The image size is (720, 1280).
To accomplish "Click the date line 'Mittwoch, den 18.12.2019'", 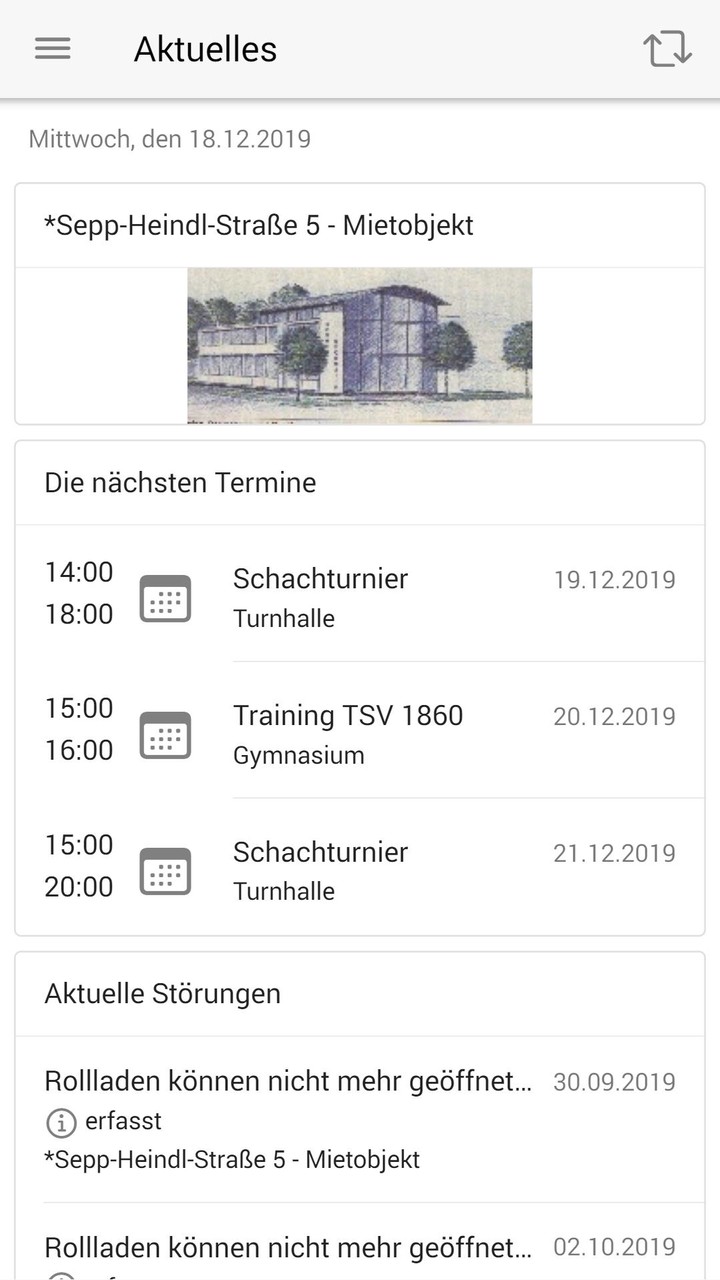I will point(168,139).
